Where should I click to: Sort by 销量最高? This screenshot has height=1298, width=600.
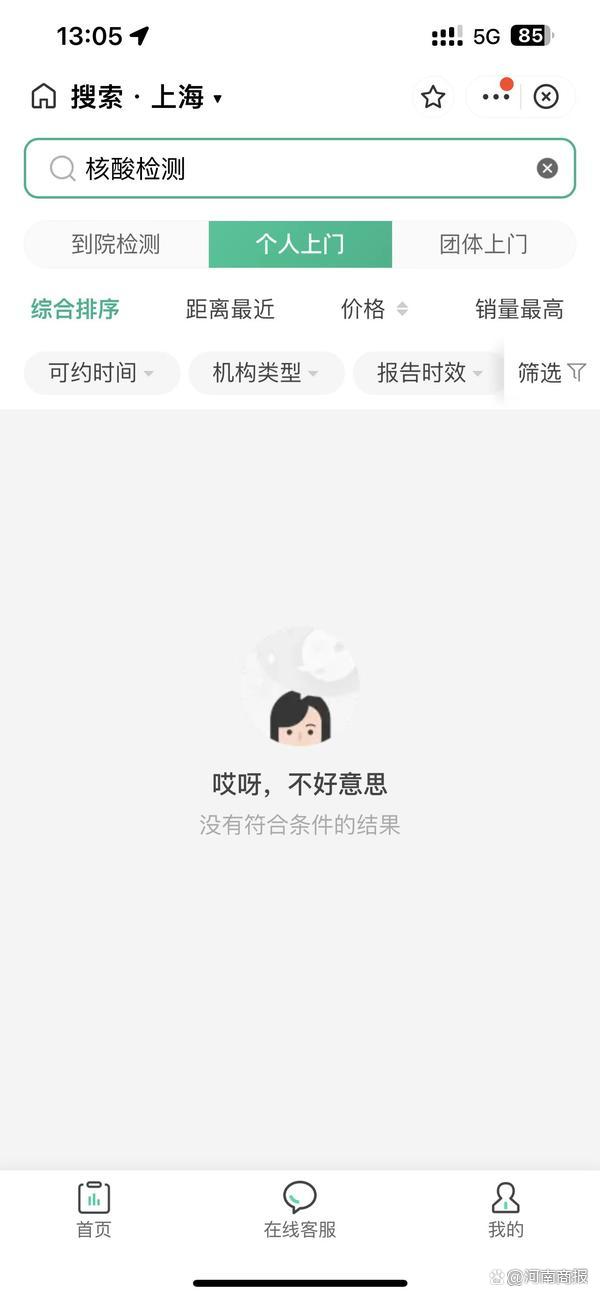pyautogui.click(x=519, y=309)
